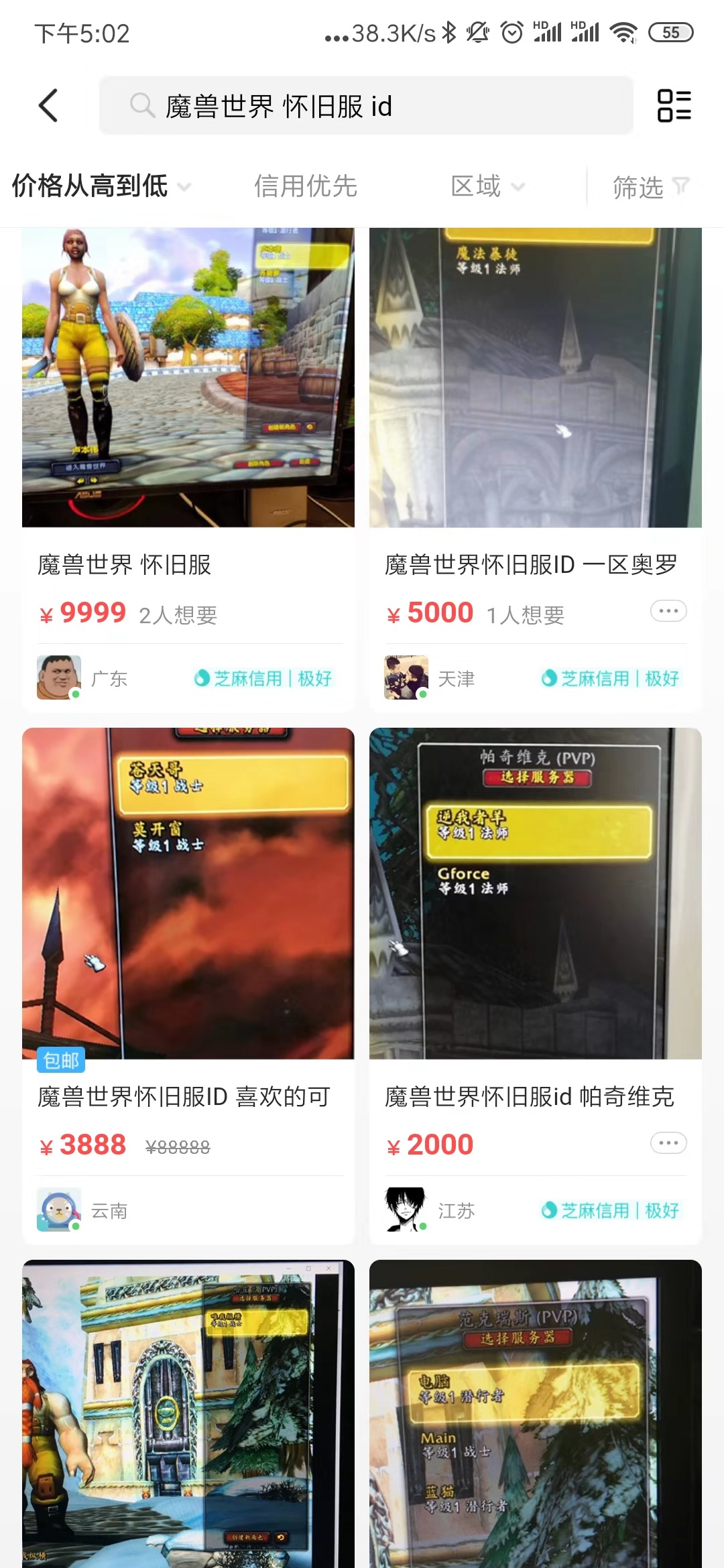Open the listing showing 范克瑞斯 (PVP) server
Screen dimensions: 724x1568
click(536, 1414)
